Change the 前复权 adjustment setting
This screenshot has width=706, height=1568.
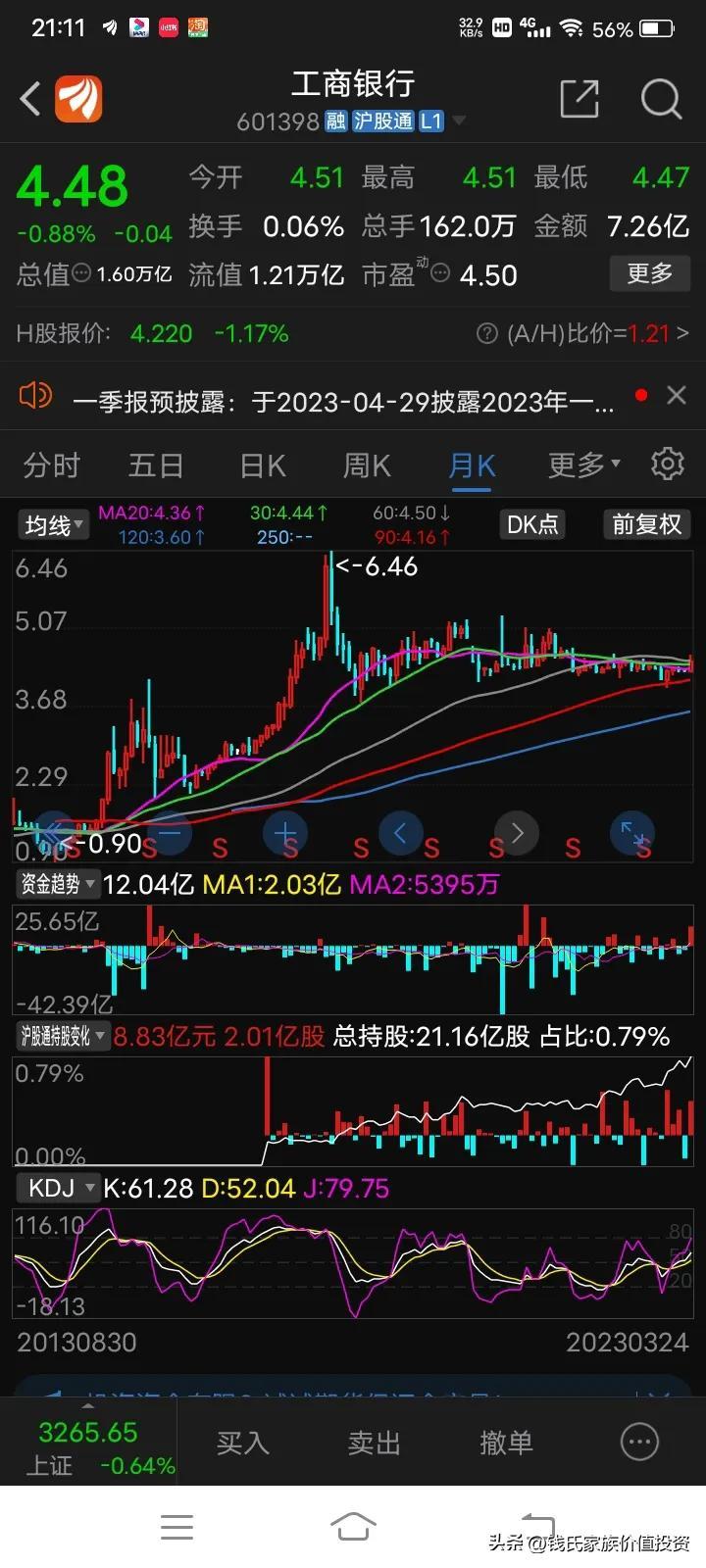pos(647,524)
